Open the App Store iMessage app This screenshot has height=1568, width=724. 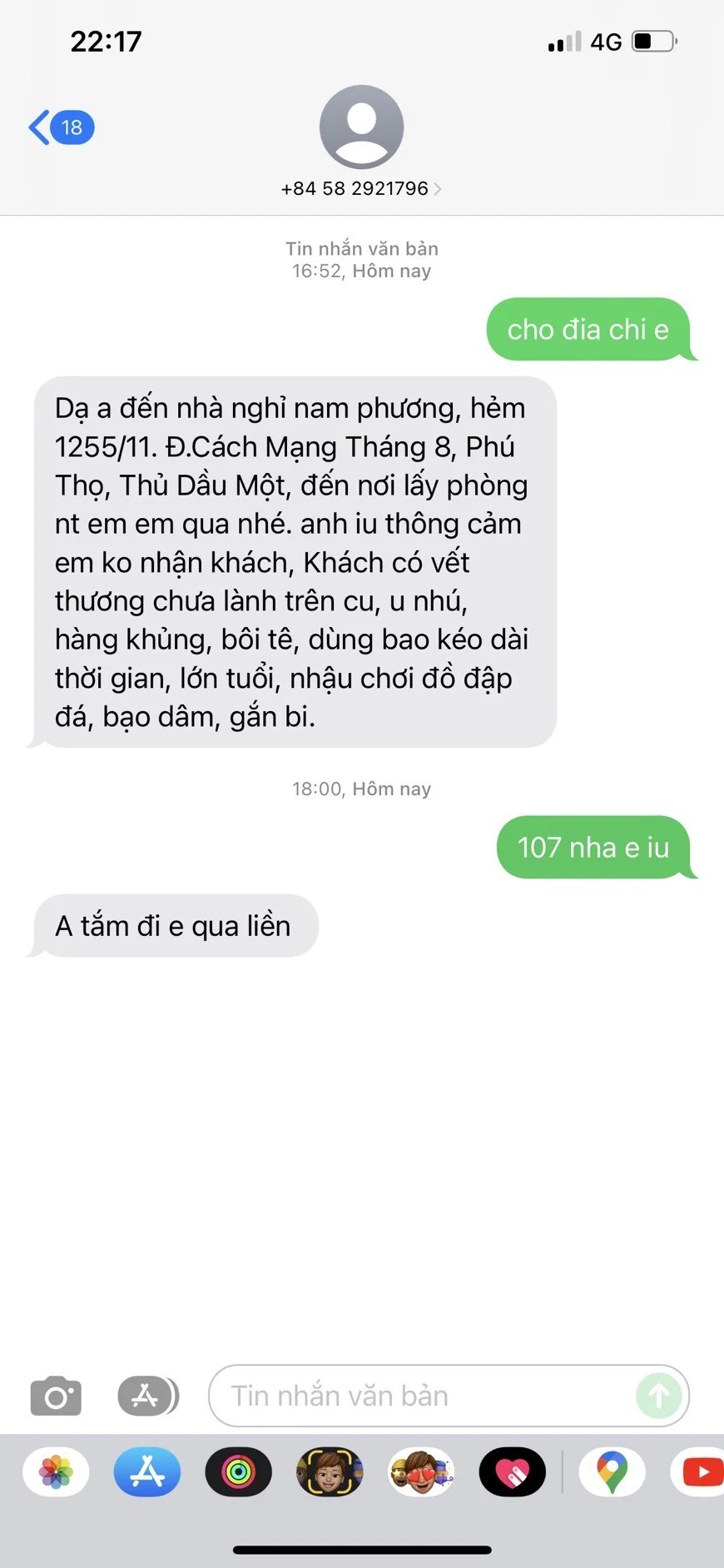147,1472
